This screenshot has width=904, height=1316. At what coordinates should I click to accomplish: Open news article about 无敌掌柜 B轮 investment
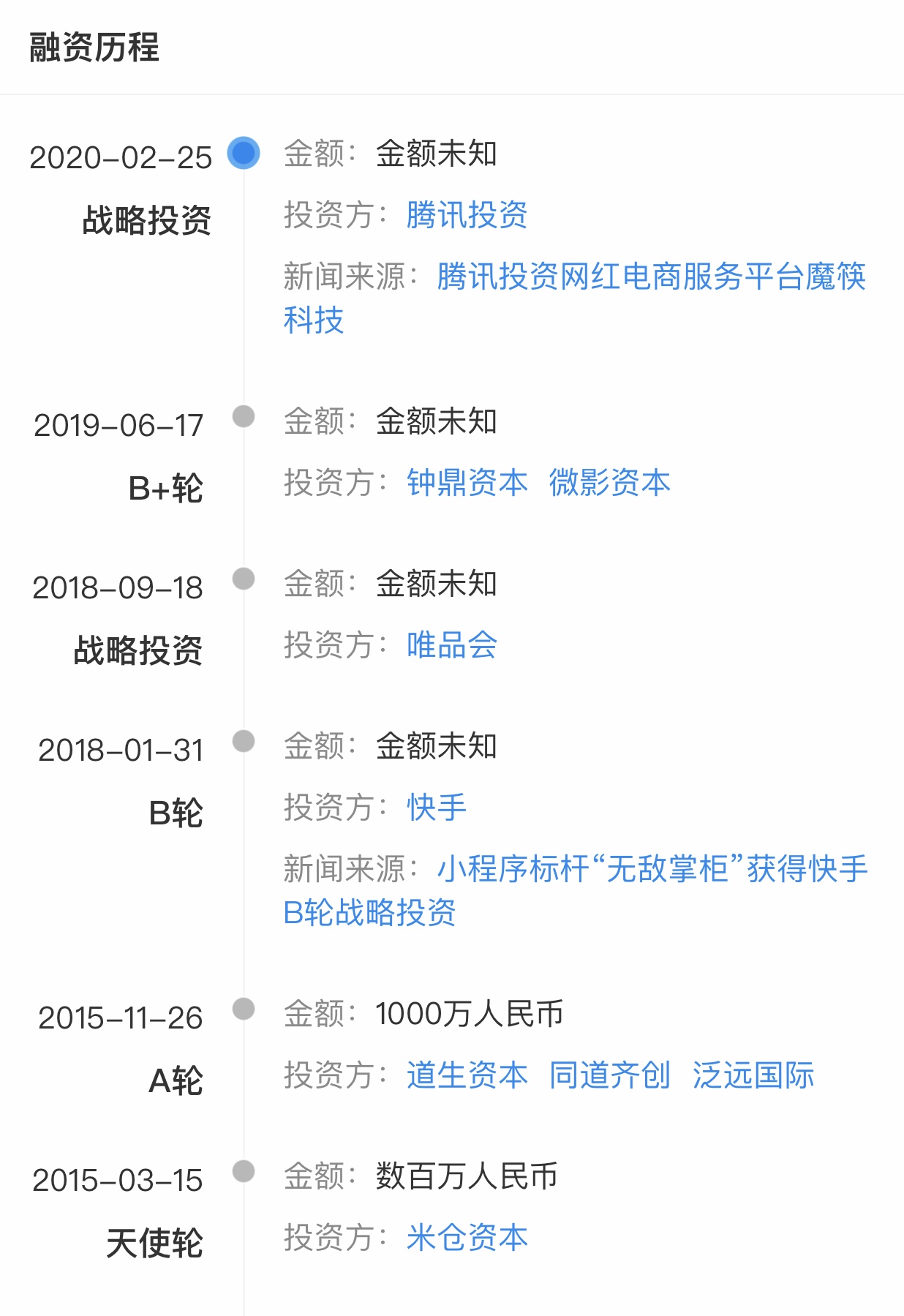click(576, 891)
